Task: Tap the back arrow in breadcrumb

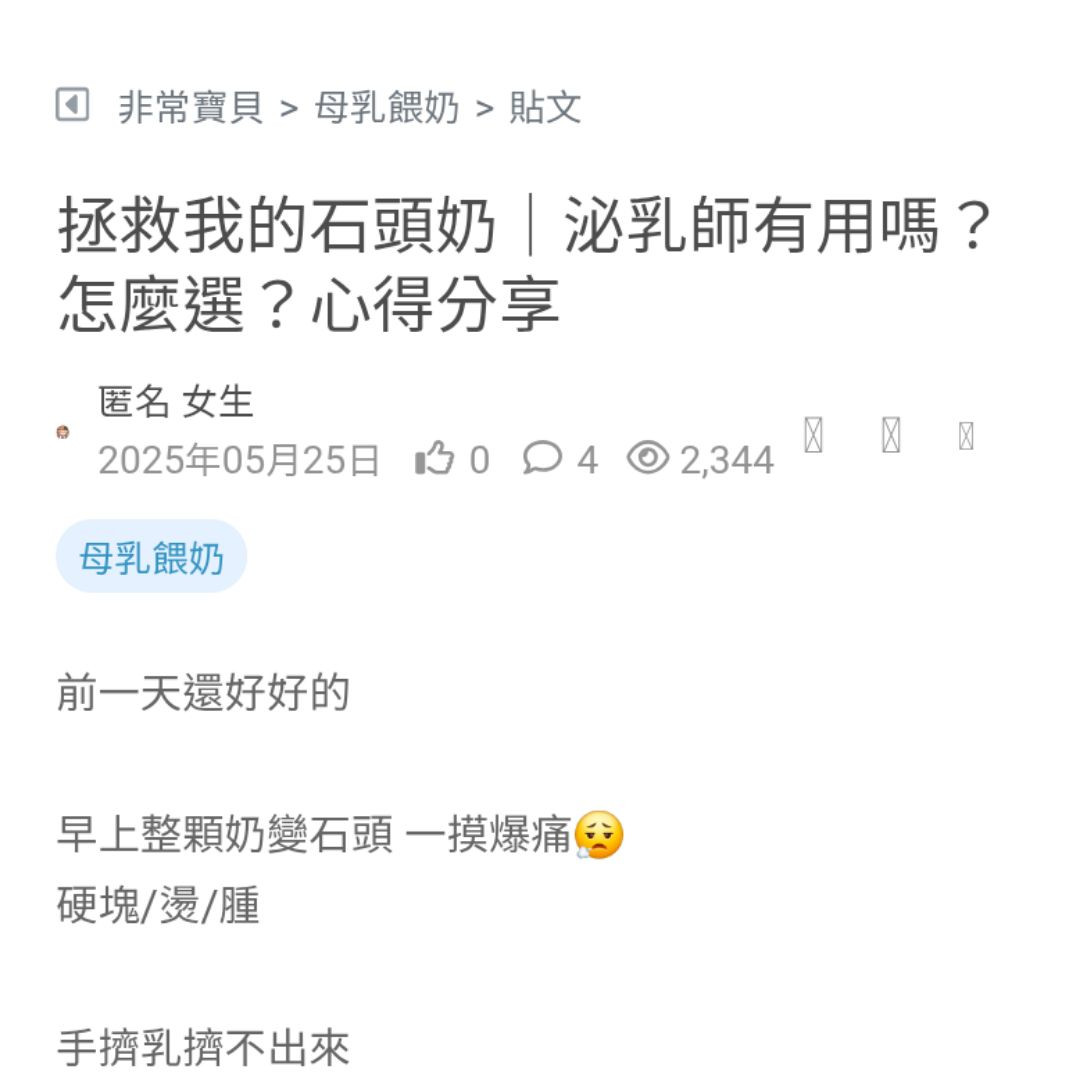Action: click(72, 105)
